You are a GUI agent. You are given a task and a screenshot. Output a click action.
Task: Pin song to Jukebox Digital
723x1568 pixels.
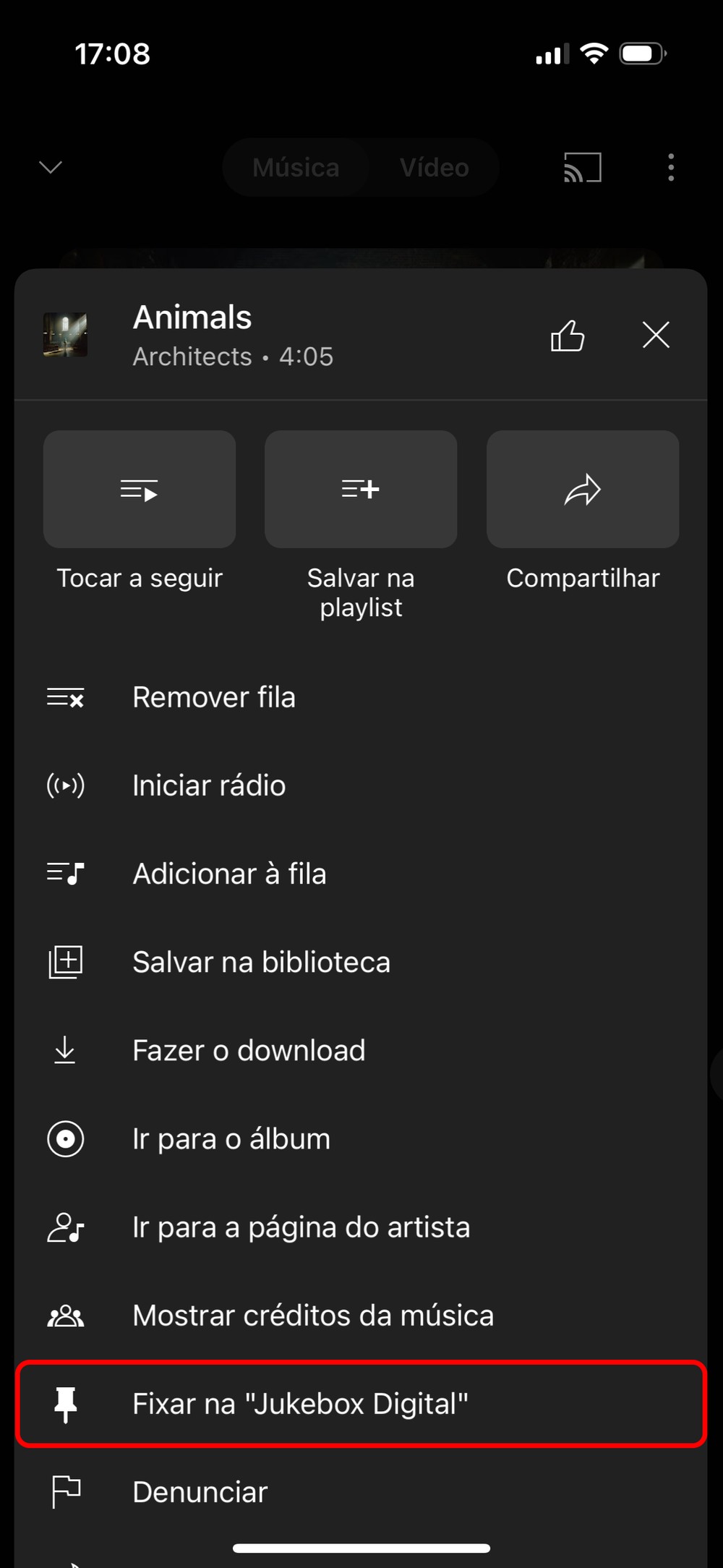click(x=300, y=1404)
